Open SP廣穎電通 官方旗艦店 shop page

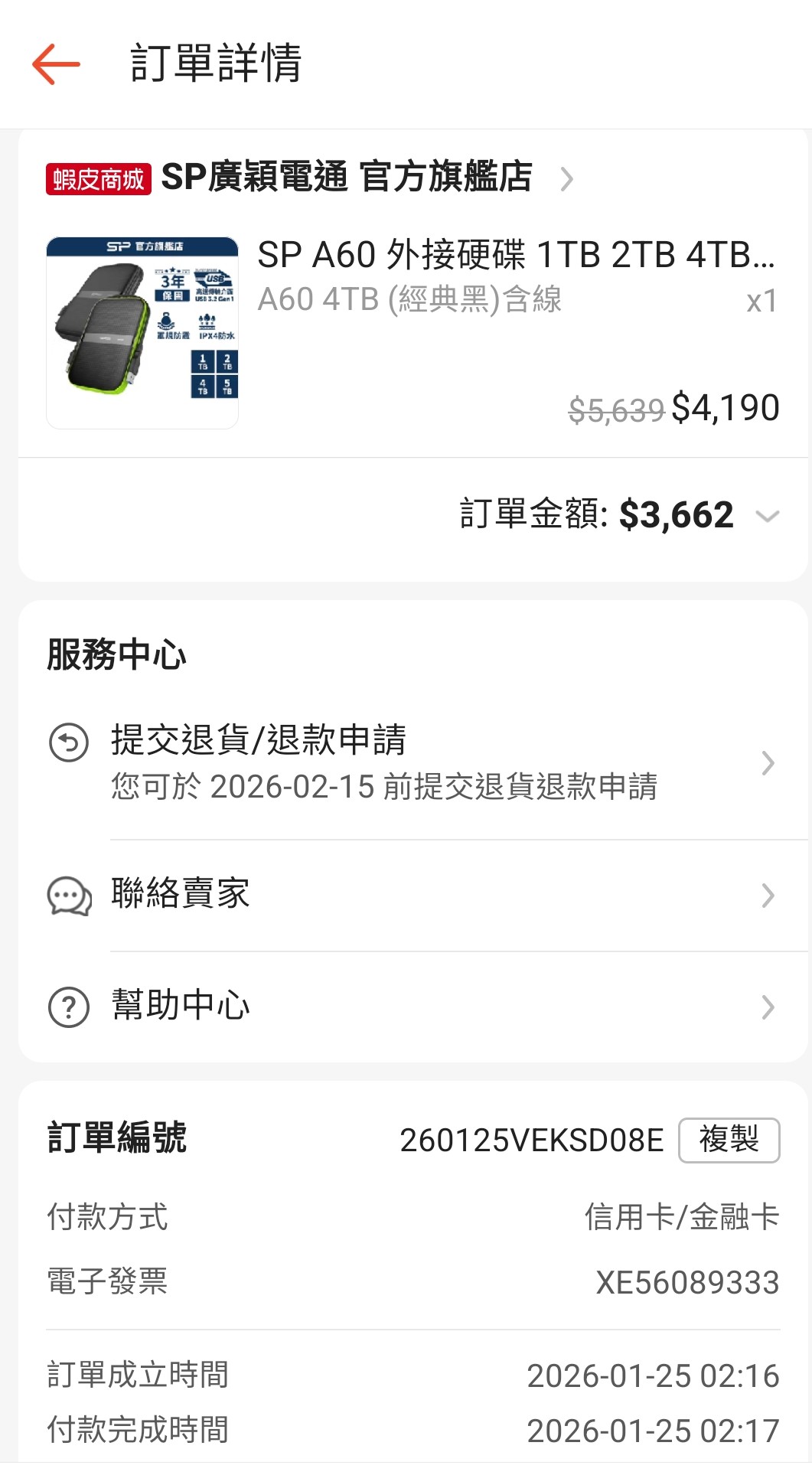346,178
